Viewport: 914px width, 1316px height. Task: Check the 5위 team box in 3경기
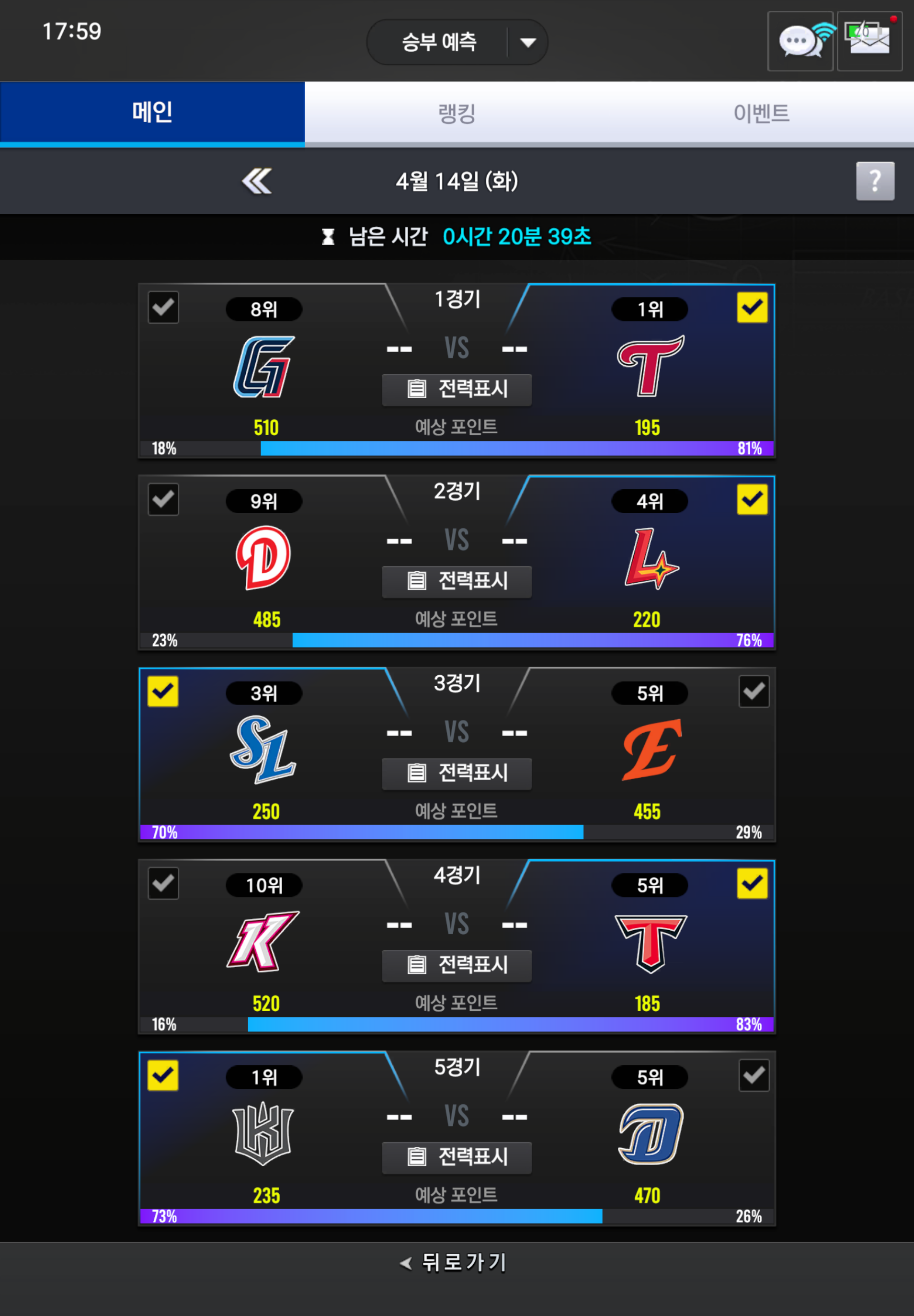[x=754, y=692]
